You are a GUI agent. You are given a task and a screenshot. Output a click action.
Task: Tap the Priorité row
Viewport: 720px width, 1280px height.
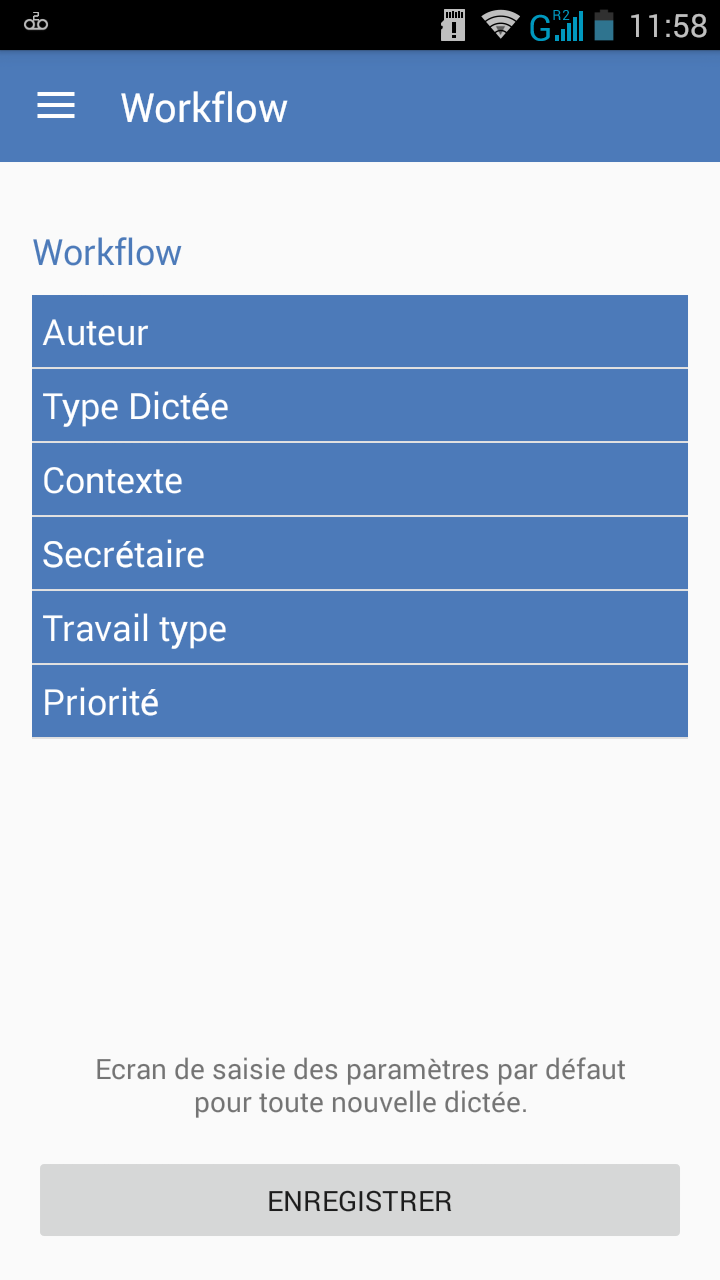[360, 701]
